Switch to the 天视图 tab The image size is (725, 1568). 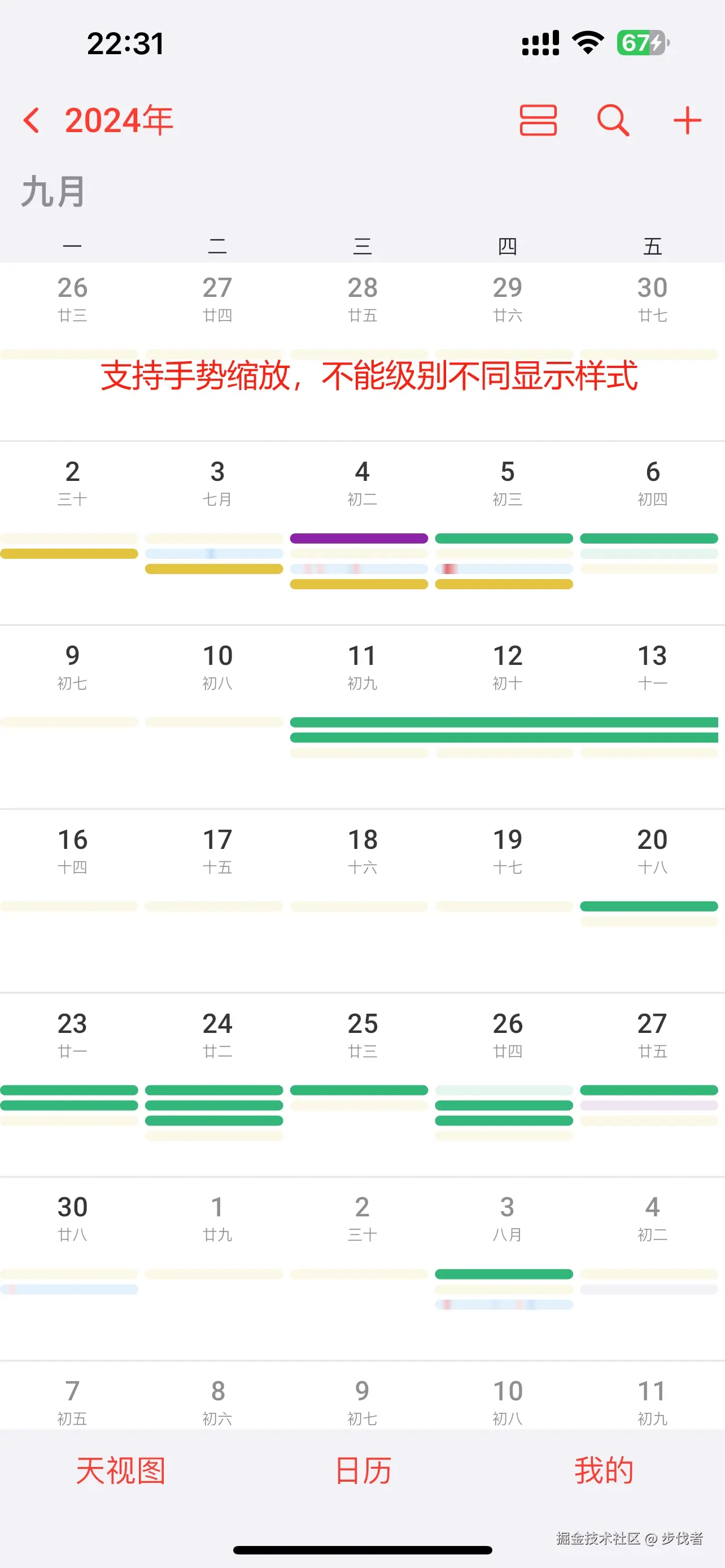120,1470
